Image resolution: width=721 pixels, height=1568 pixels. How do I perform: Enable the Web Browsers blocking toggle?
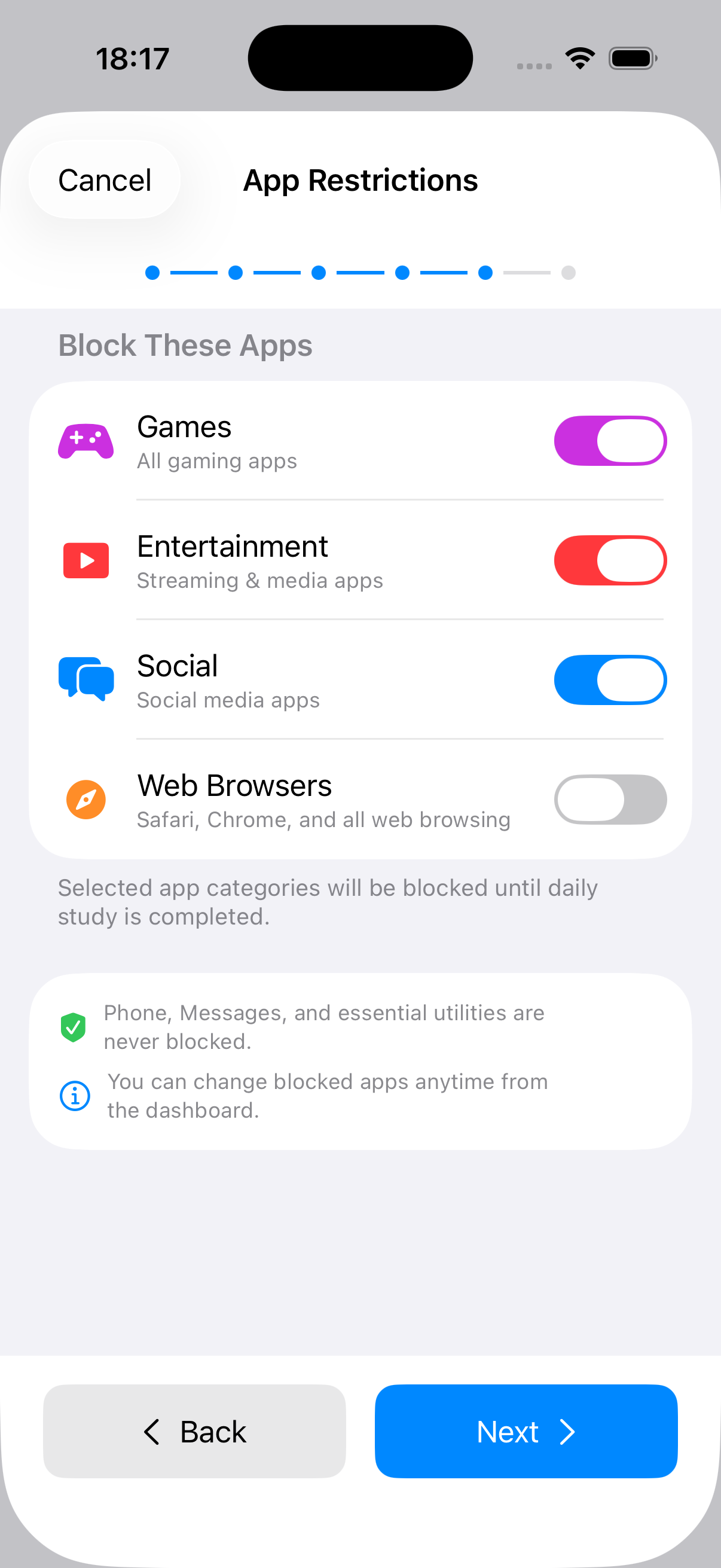pyautogui.click(x=610, y=799)
